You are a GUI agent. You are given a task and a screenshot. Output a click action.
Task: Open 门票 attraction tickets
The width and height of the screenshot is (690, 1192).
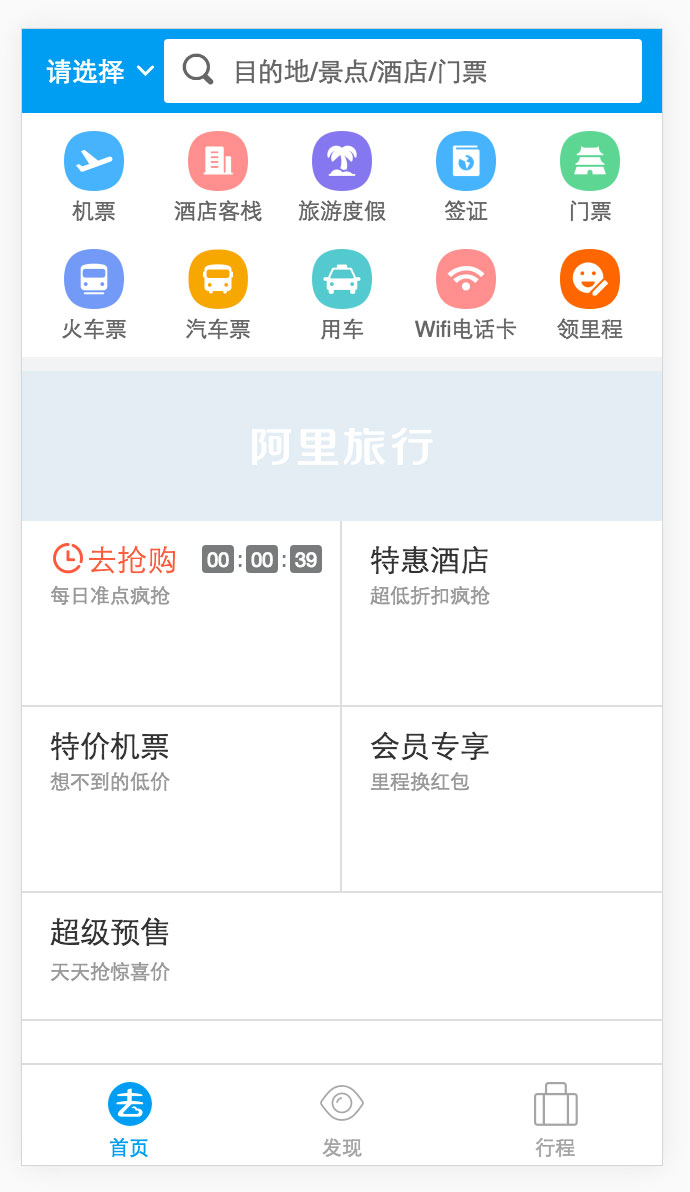point(590,177)
